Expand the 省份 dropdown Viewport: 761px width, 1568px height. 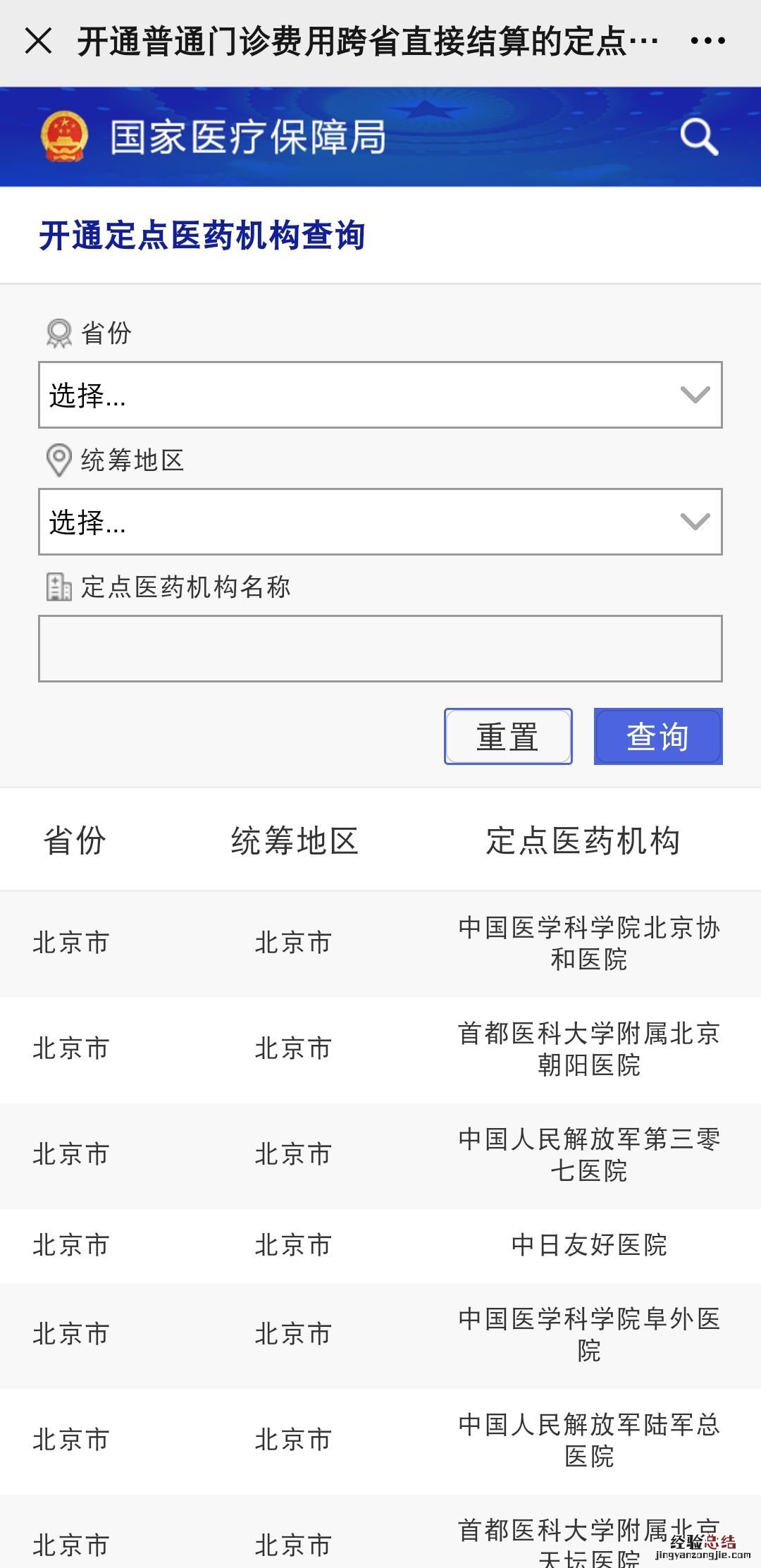point(380,395)
